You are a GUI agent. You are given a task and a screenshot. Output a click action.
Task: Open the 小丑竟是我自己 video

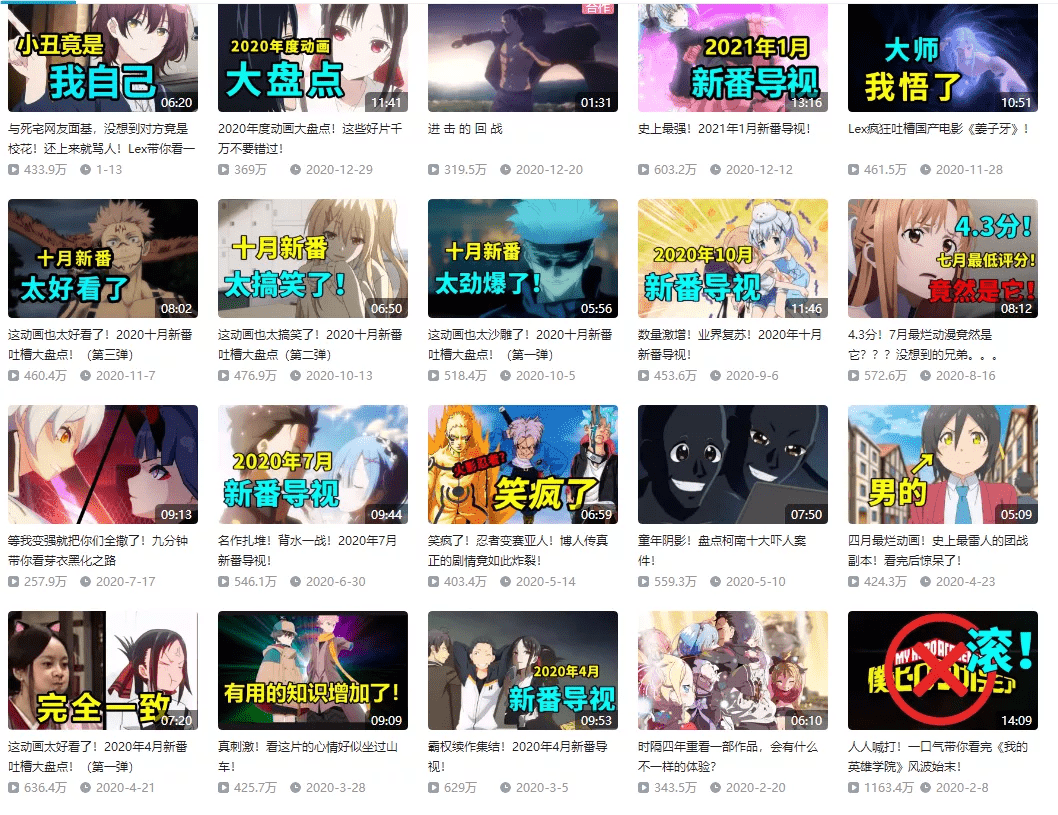click(x=102, y=57)
